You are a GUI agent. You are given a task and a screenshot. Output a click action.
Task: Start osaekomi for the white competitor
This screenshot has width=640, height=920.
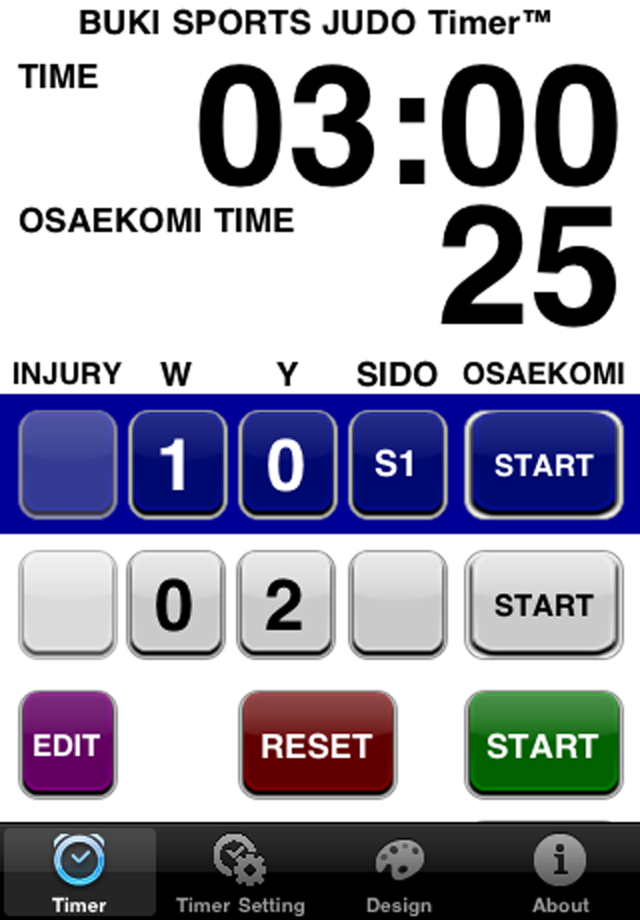coord(544,604)
